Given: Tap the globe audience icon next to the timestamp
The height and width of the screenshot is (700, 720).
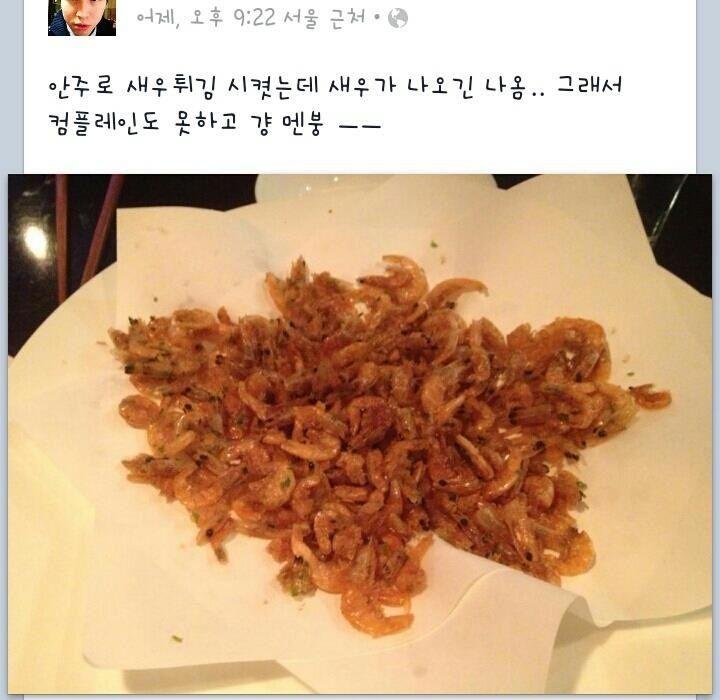Looking at the screenshot, I should [398, 18].
